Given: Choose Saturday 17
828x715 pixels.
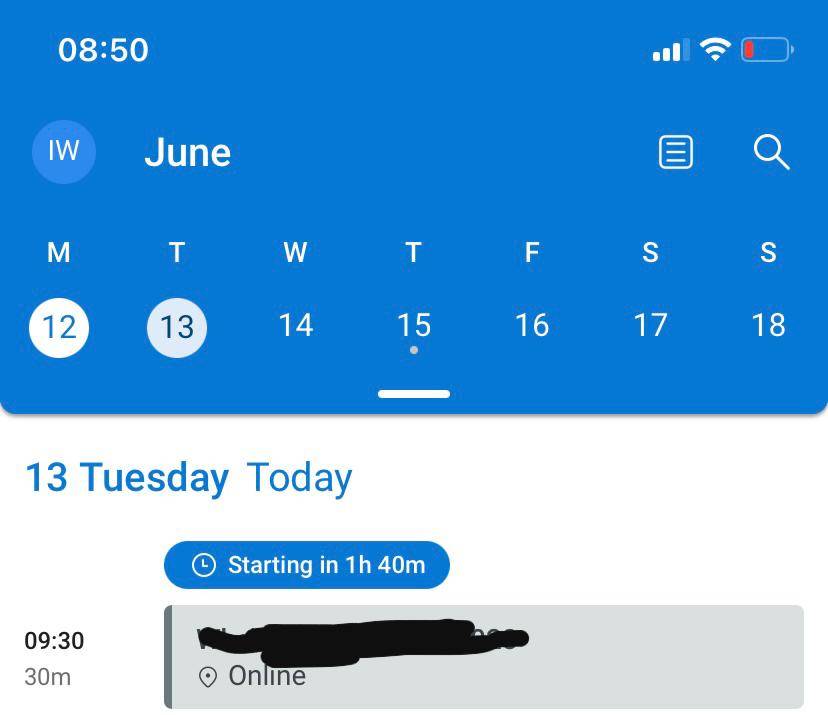Looking at the screenshot, I should click(650, 326).
